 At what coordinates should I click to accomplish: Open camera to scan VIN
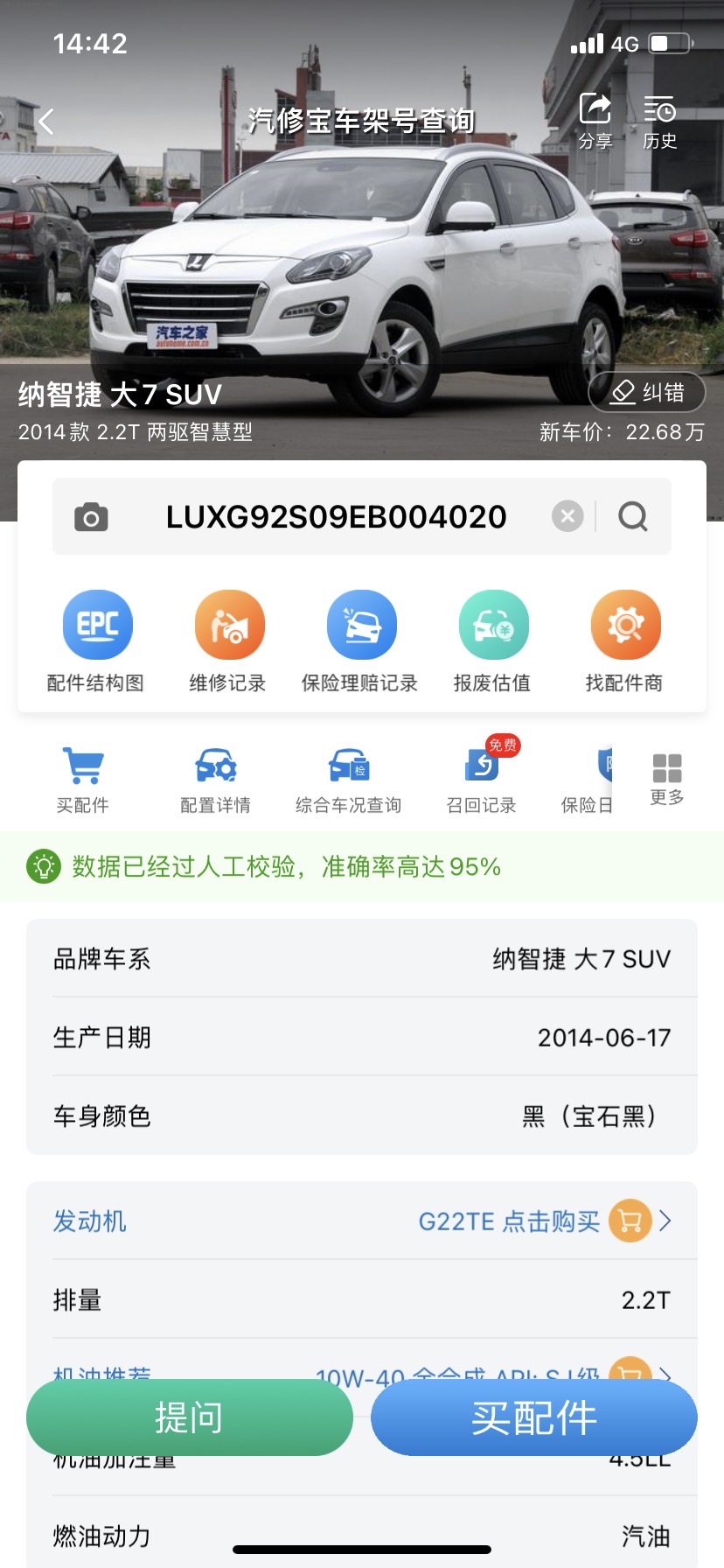91,517
